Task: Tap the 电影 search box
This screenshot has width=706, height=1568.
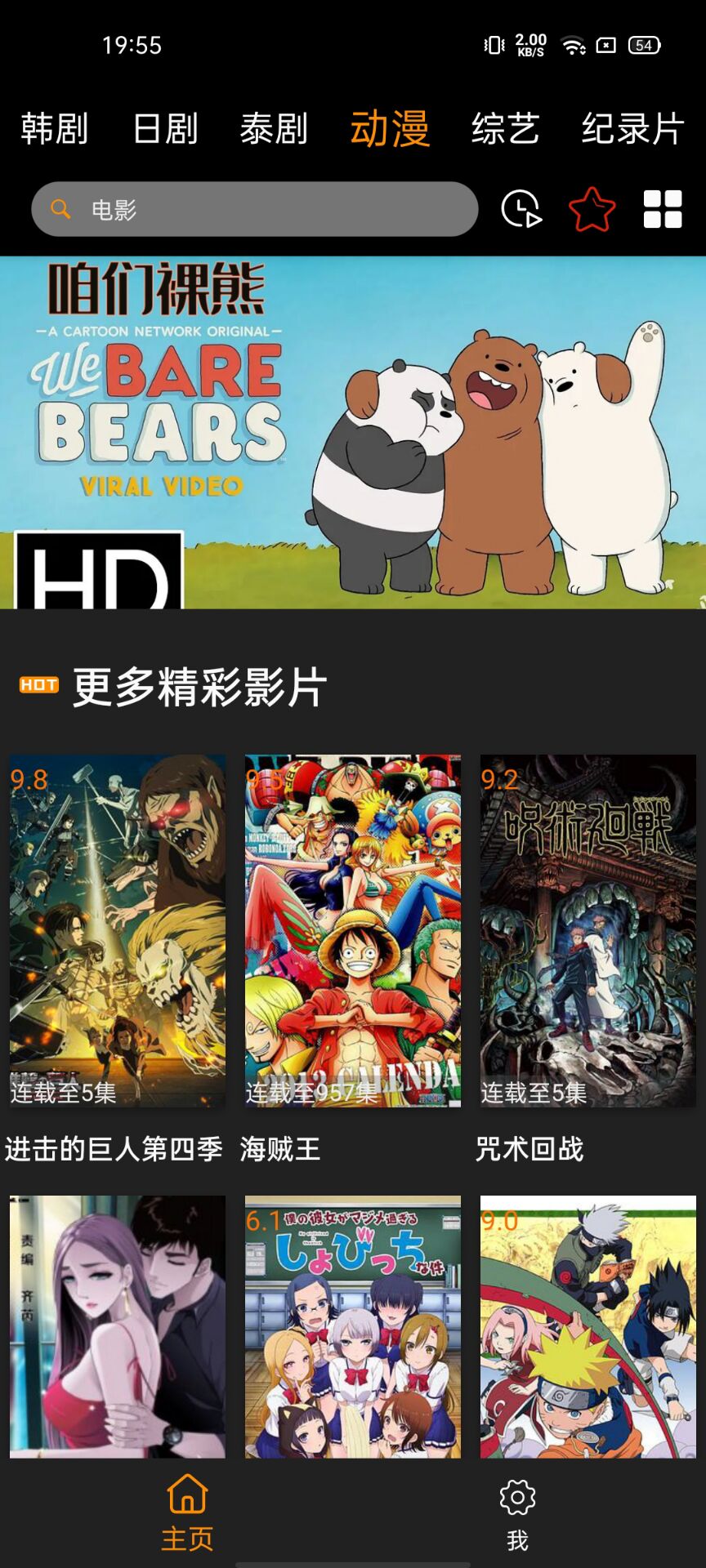Action: 255,210
